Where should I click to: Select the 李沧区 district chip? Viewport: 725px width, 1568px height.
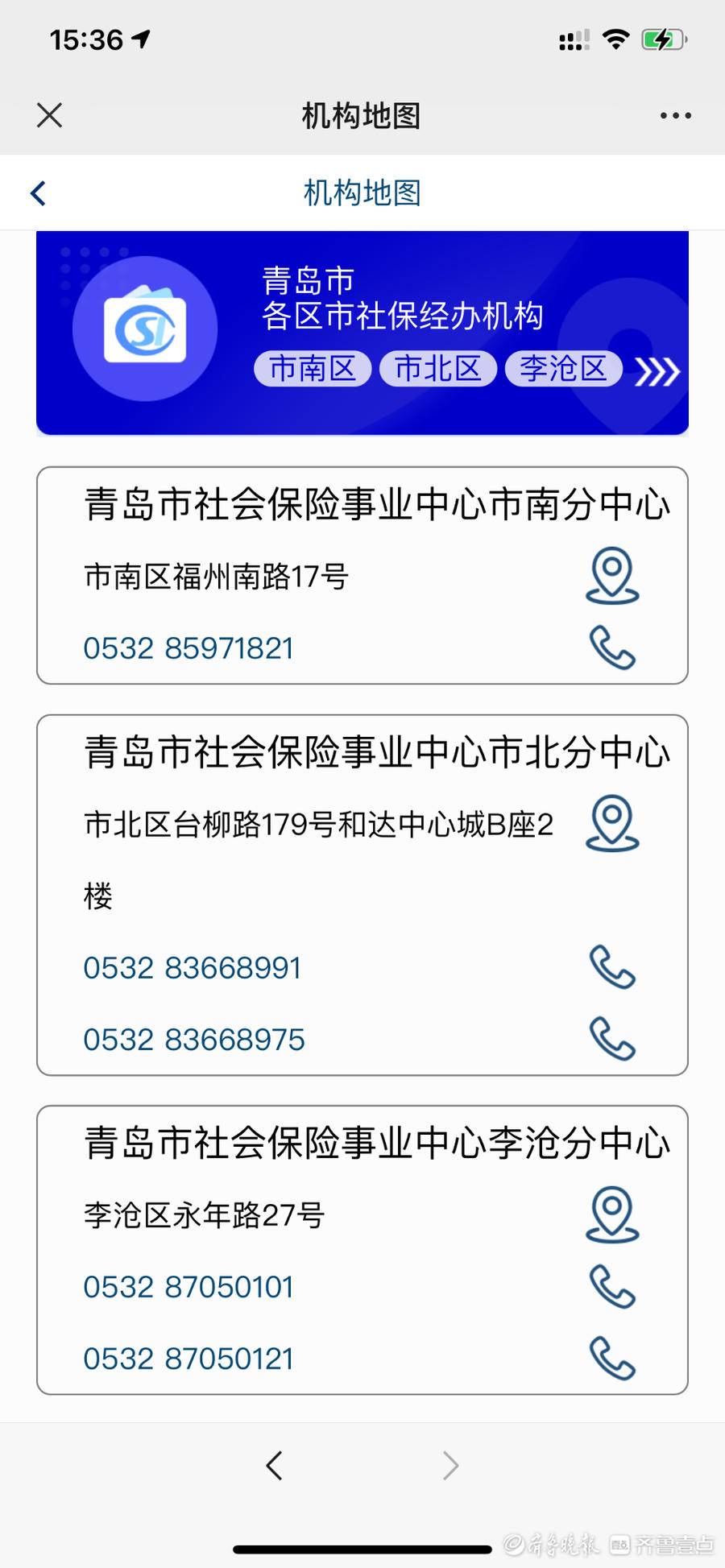pos(563,369)
